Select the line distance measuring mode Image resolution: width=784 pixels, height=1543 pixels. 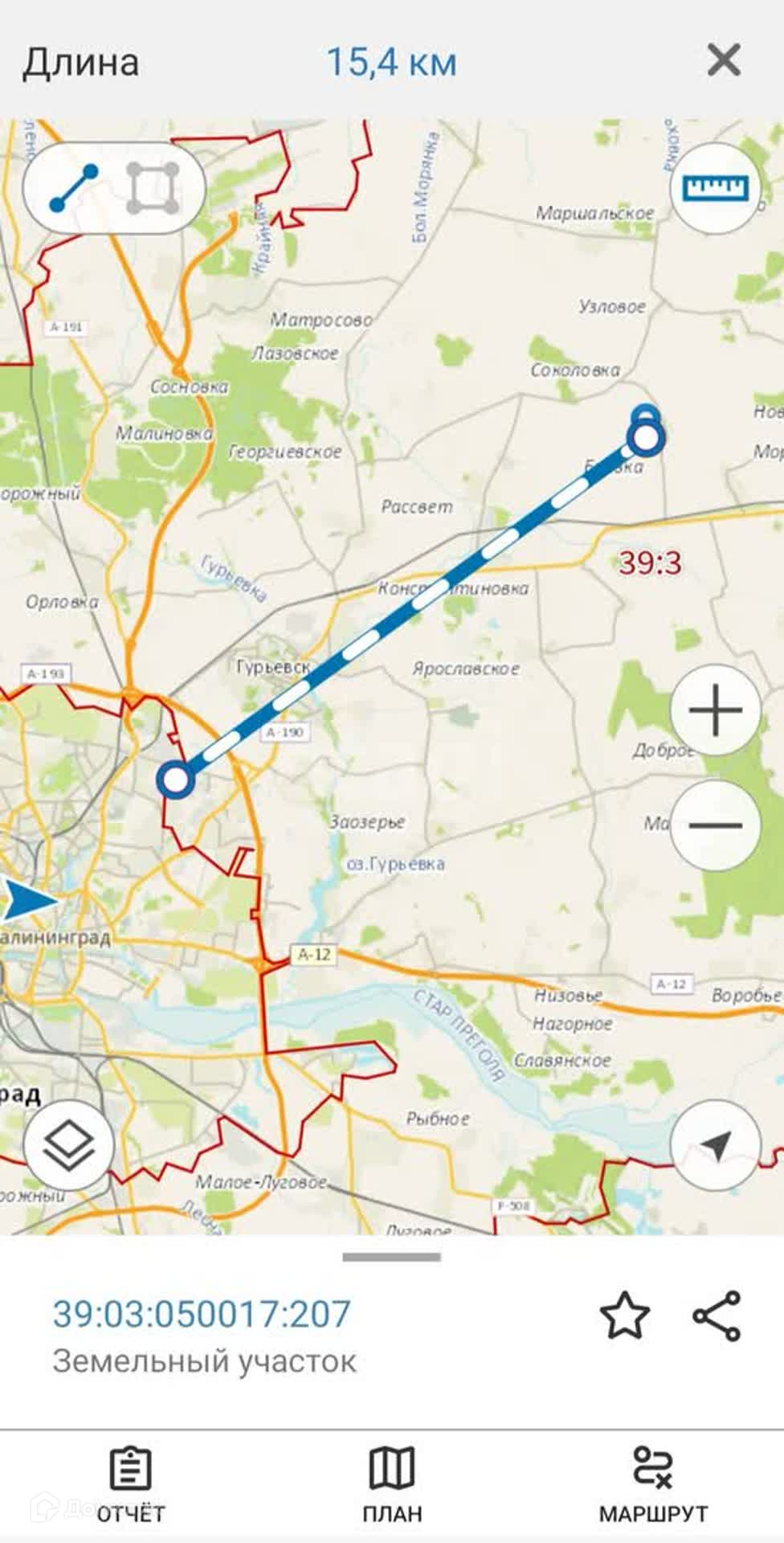[74, 189]
